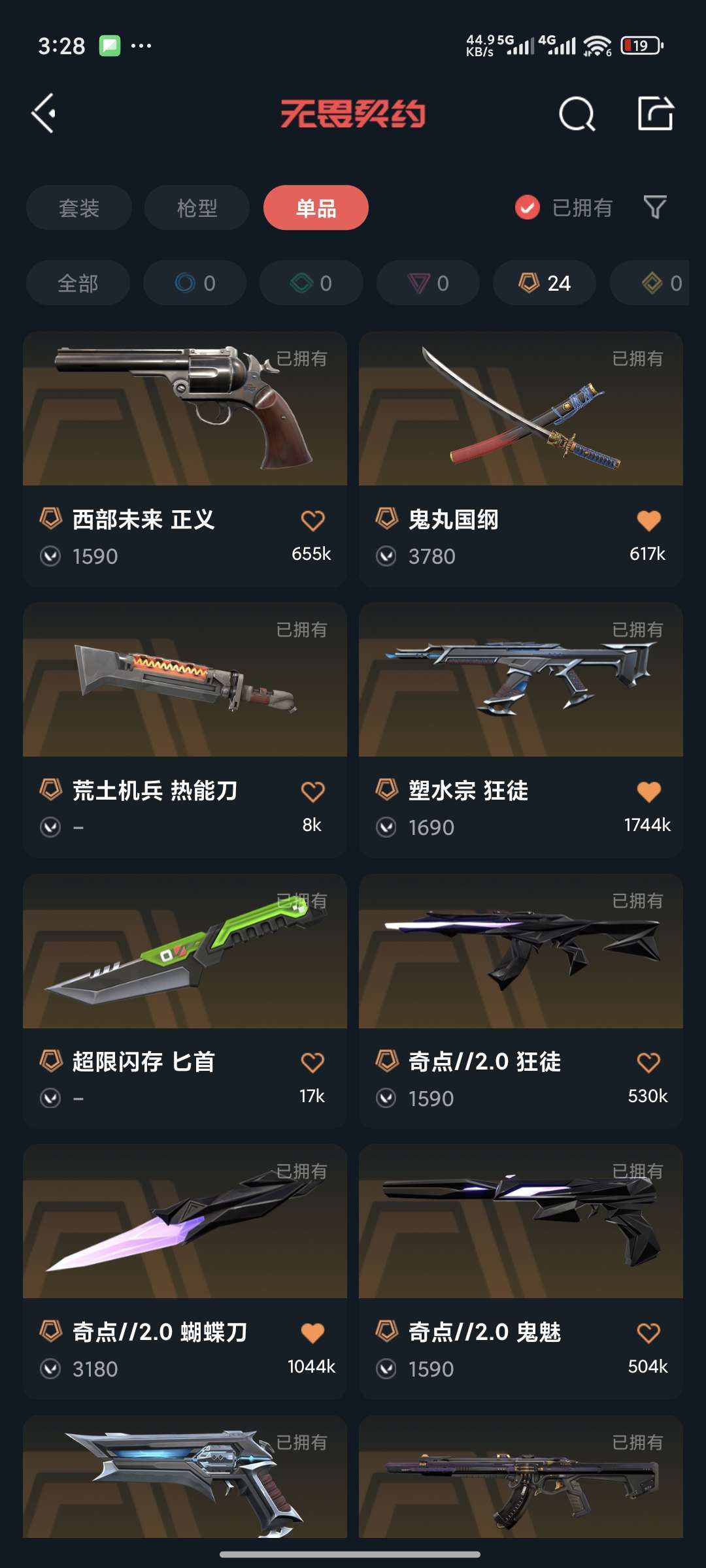Like the 奇点//2.0 鬼魅 skin

648,1333
